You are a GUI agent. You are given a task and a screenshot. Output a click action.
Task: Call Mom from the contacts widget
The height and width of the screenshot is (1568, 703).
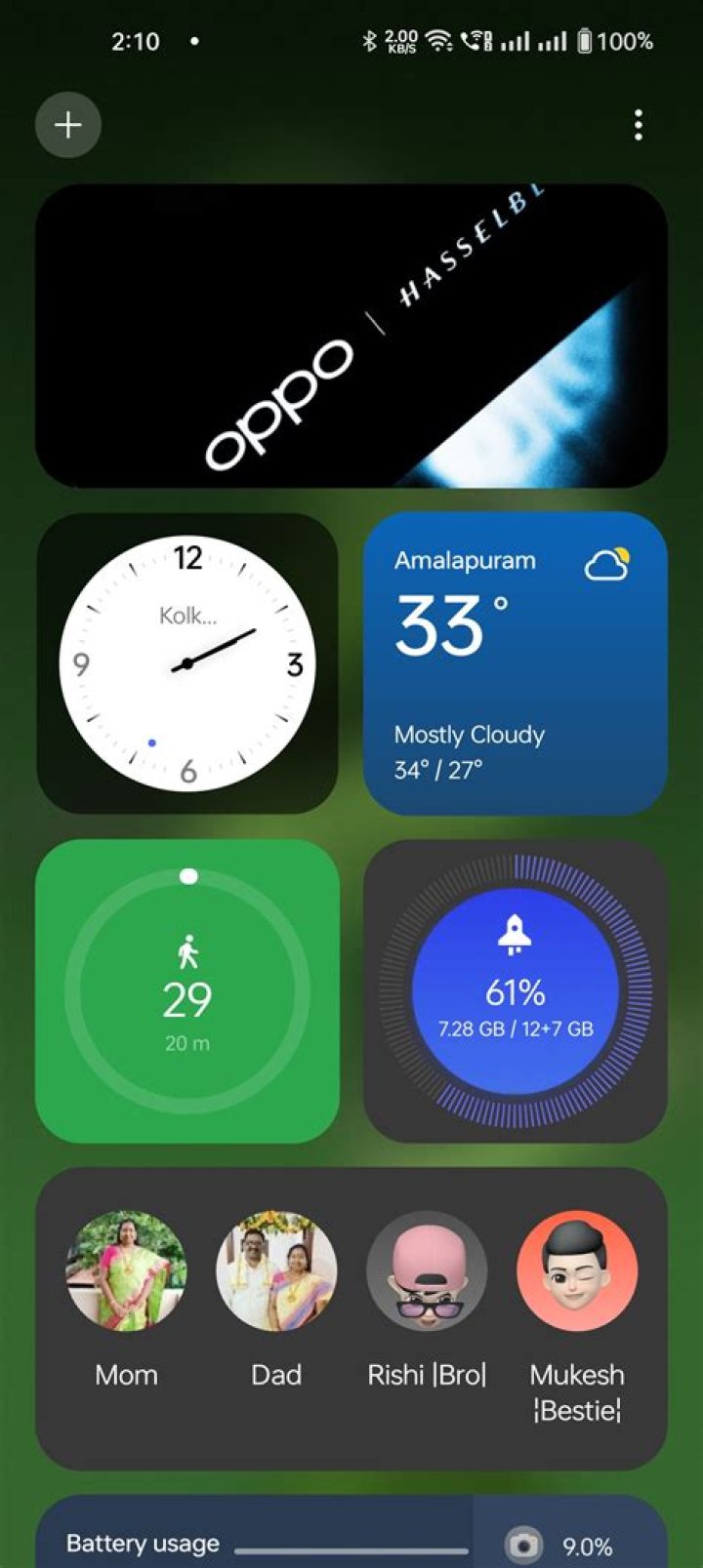pyautogui.click(x=126, y=1271)
